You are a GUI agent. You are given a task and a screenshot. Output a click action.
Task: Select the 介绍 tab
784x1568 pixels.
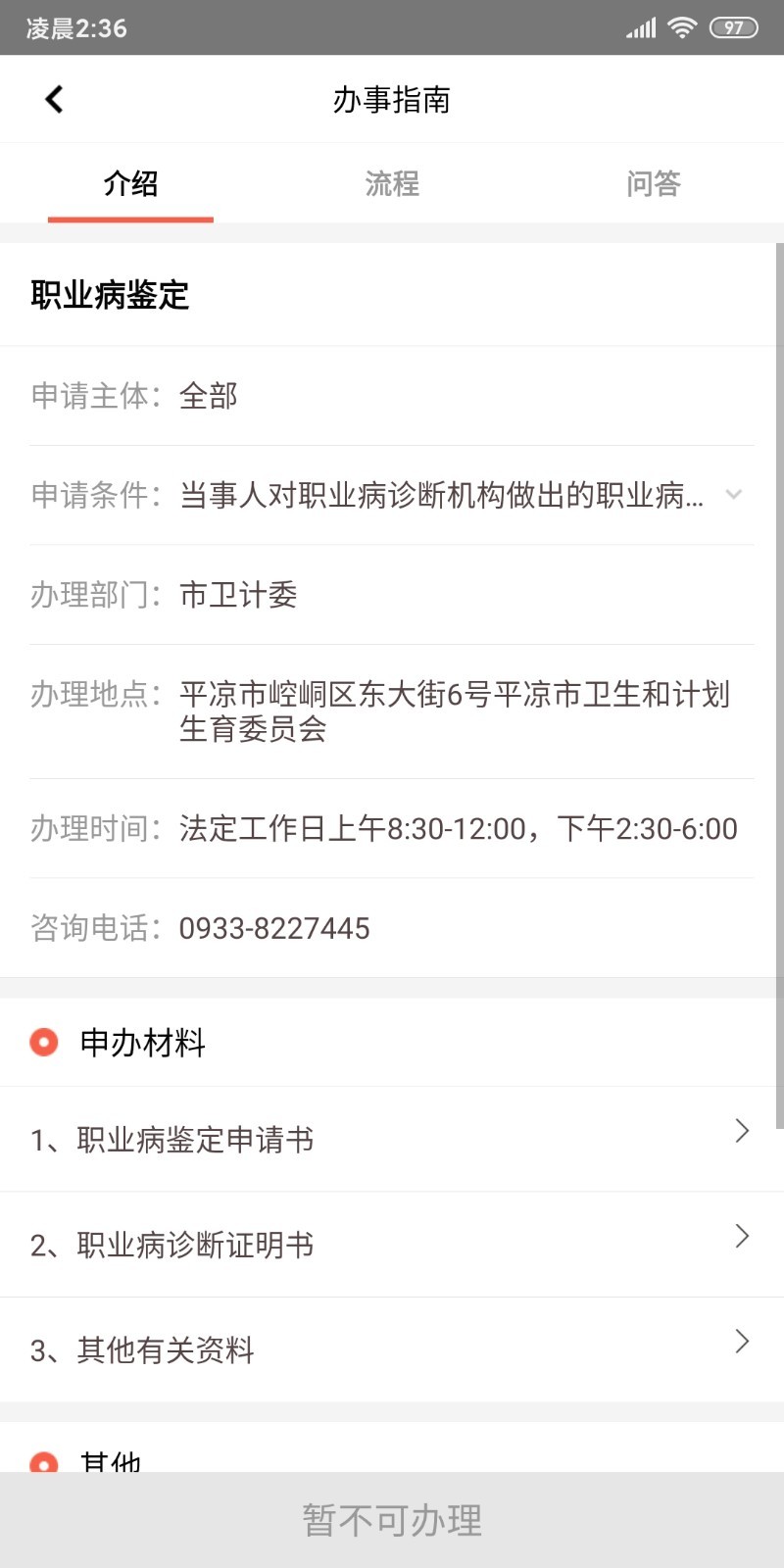(130, 183)
